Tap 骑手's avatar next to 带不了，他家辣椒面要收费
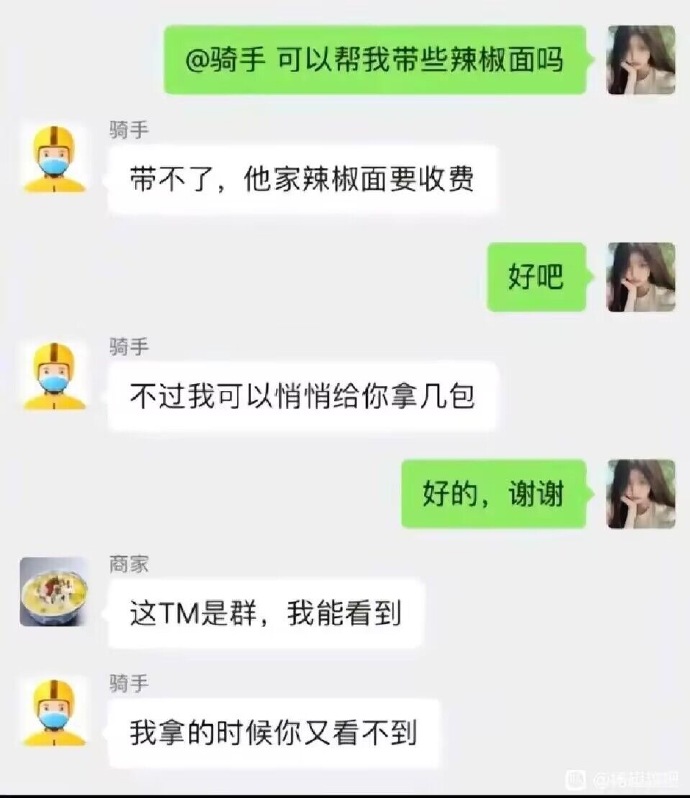This screenshot has height=798, width=690. pyautogui.click(x=55, y=158)
